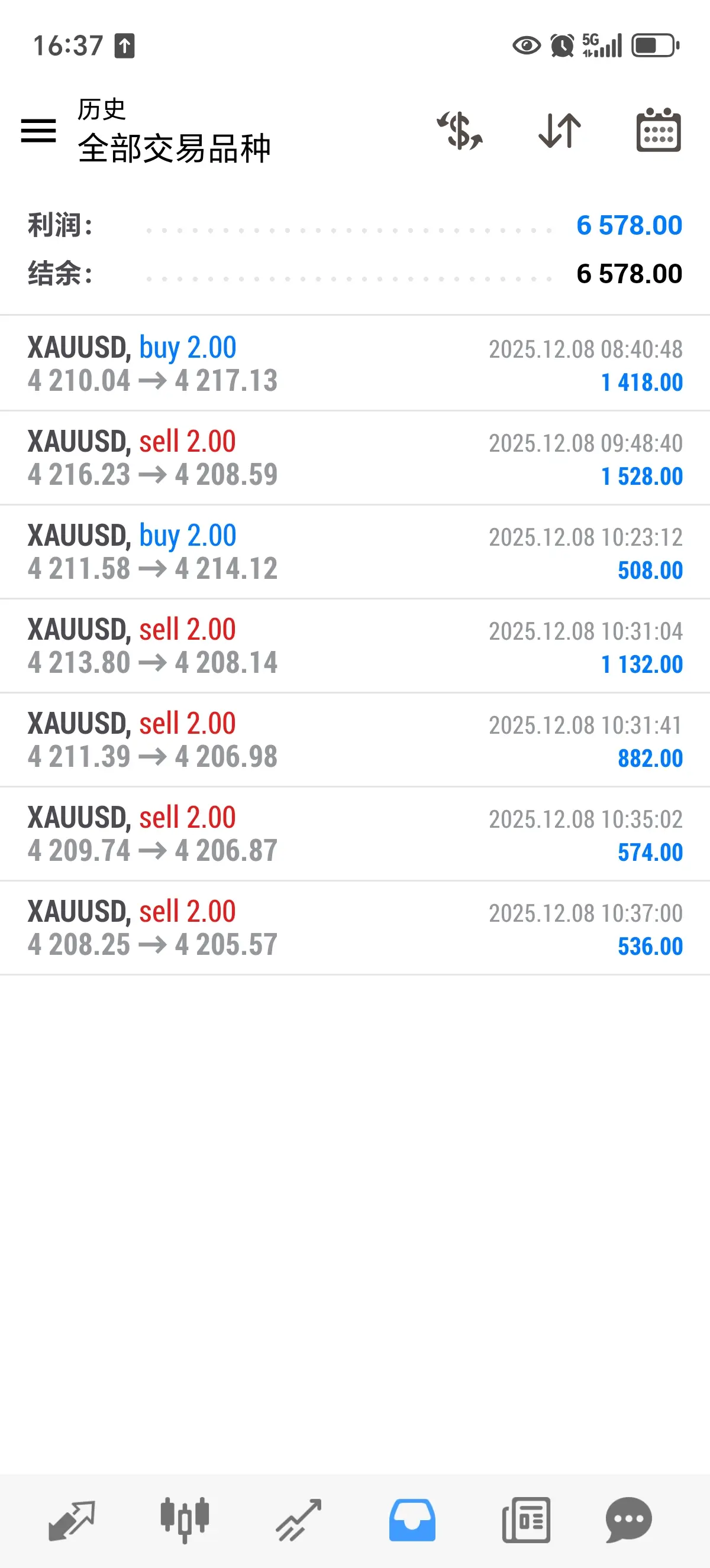710x1568 pixels.
Task: View the buy trade with 508.00 profit
Action: click(355, 552)
